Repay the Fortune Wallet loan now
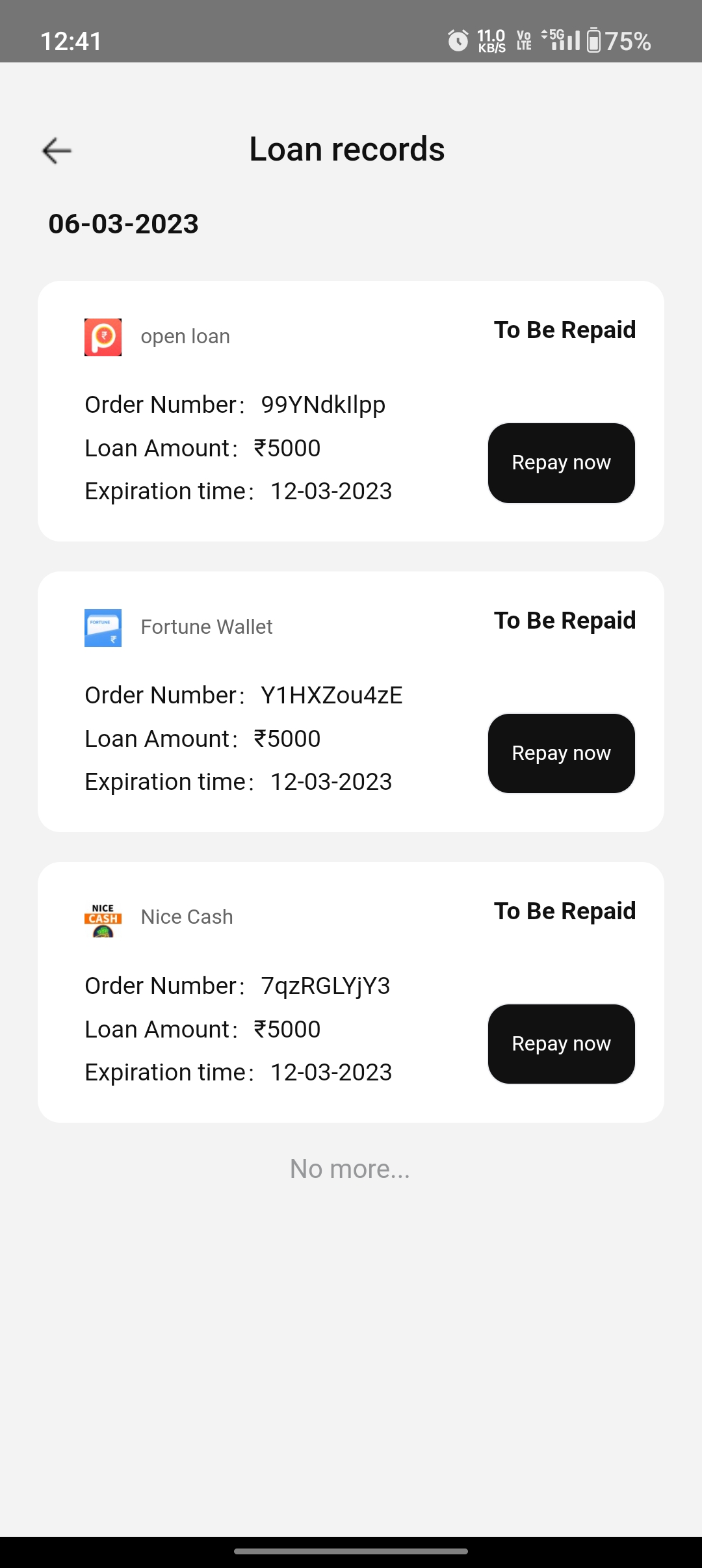 click(x=561, y=753)
